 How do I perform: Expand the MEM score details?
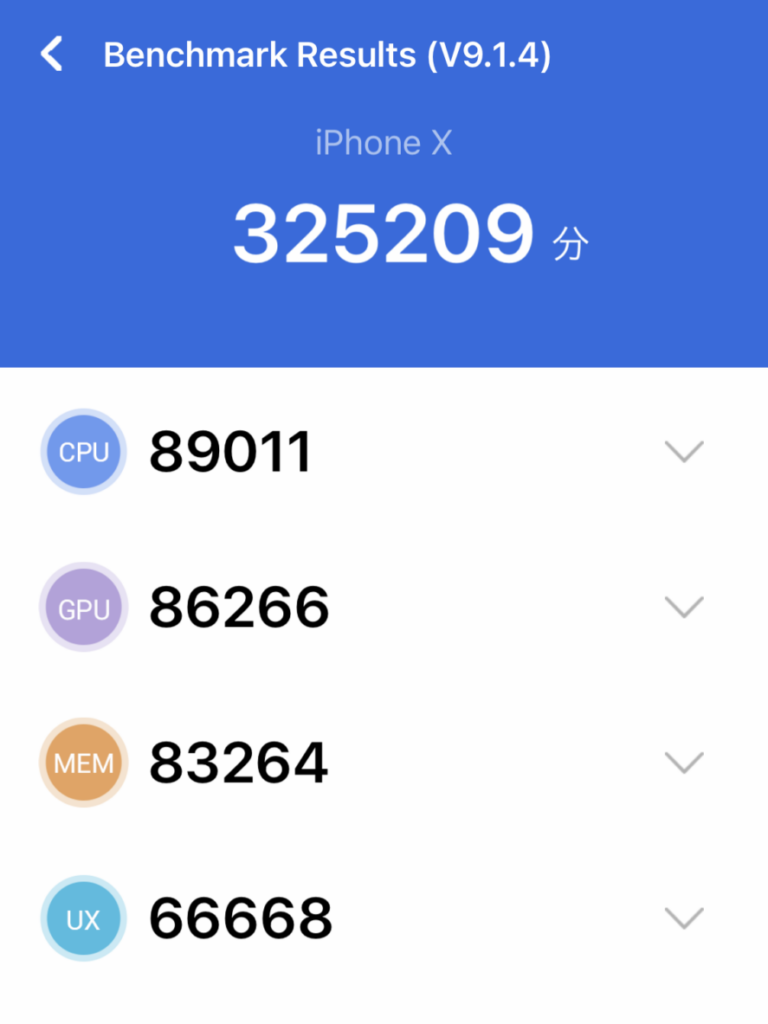pos(684,763)
